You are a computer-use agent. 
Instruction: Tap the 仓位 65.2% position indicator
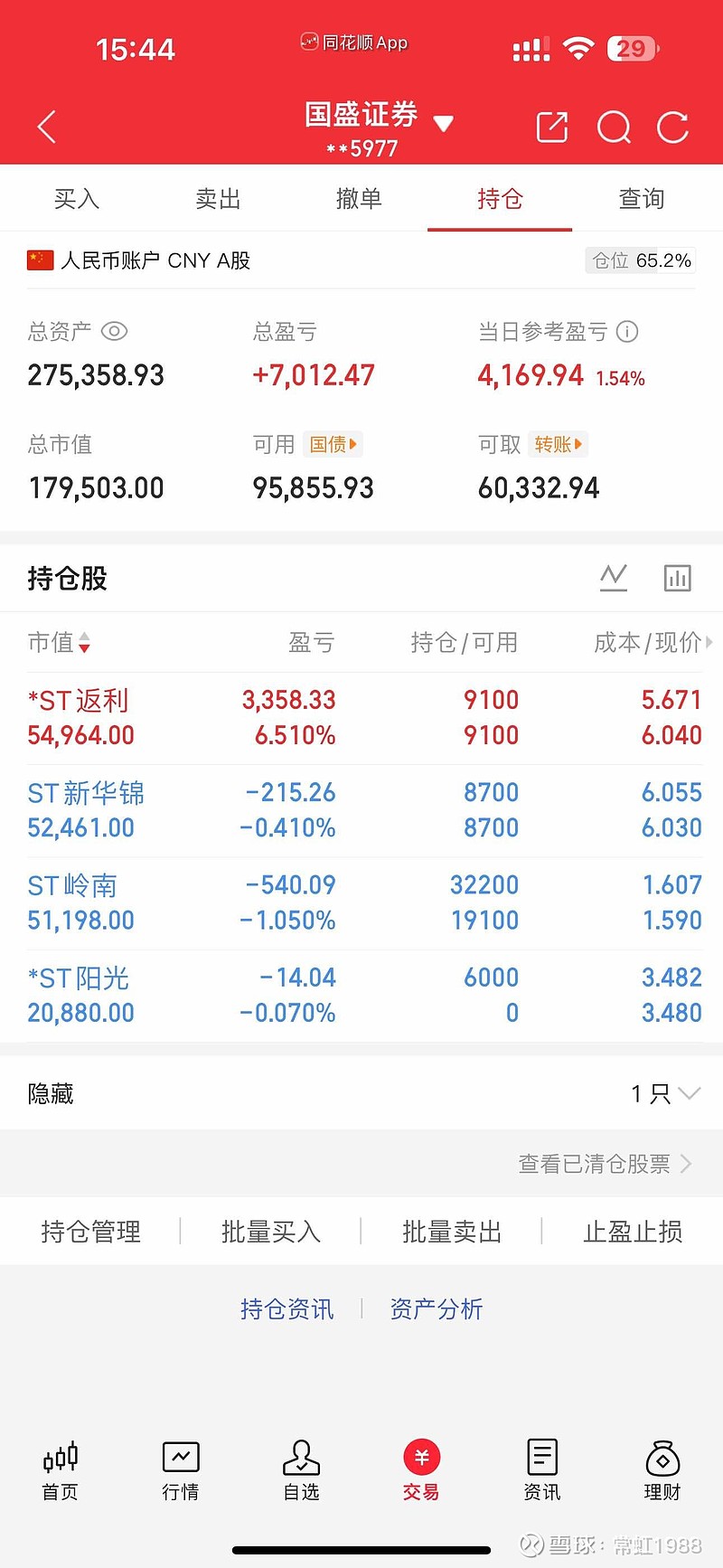coord(640,260)
